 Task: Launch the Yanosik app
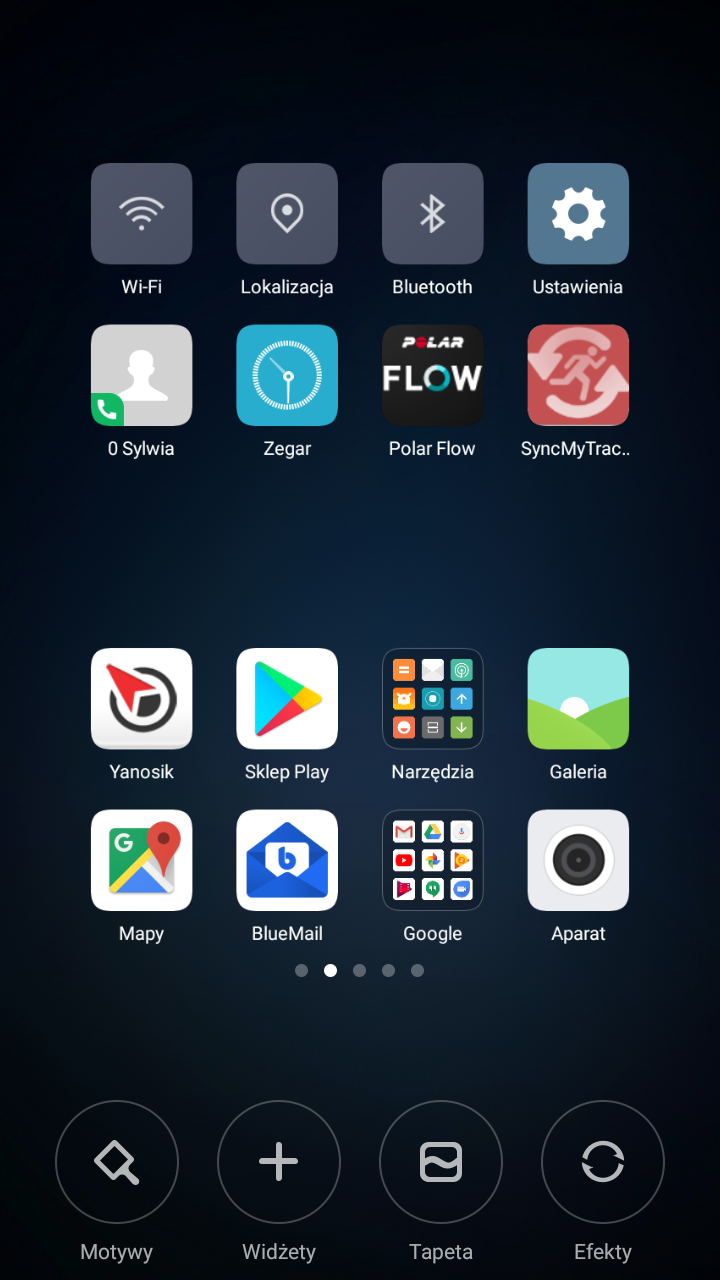[141, 699]
